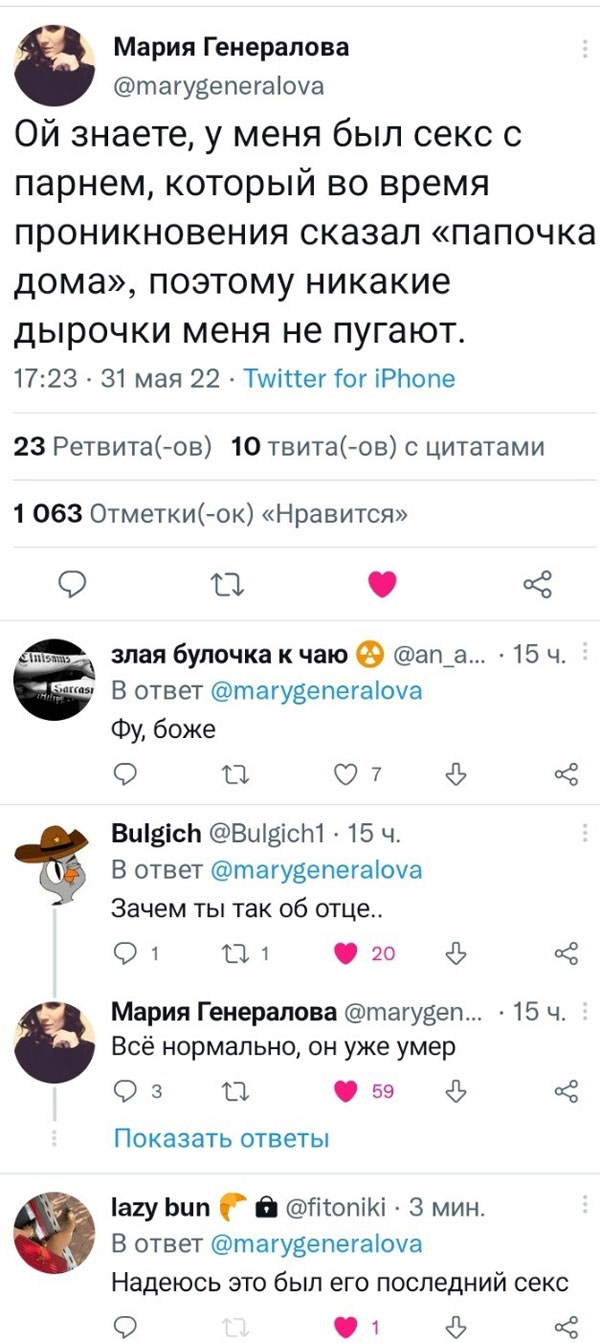Viewport: 600px width, 1343px height.
Task: Open Twitter for iPhone source link
Action: (x=349, y=378)
